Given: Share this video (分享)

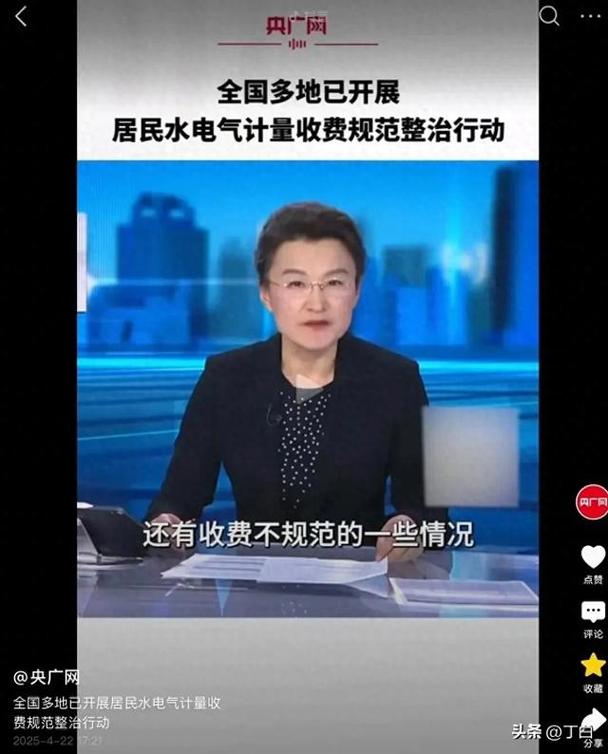Looking at the screenshot, I should click(x=595, y=718).
